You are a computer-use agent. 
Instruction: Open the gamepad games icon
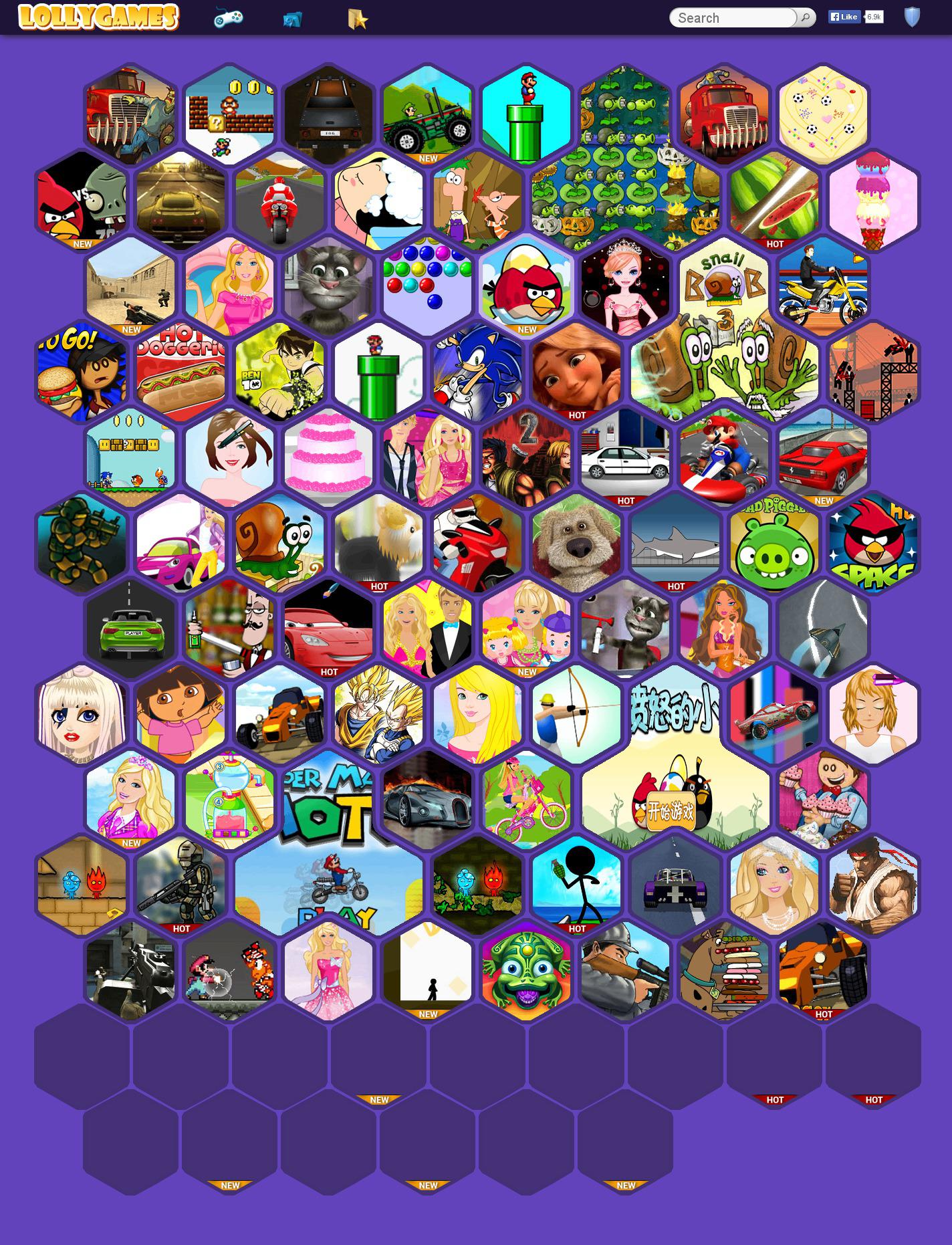coord(228,19)
